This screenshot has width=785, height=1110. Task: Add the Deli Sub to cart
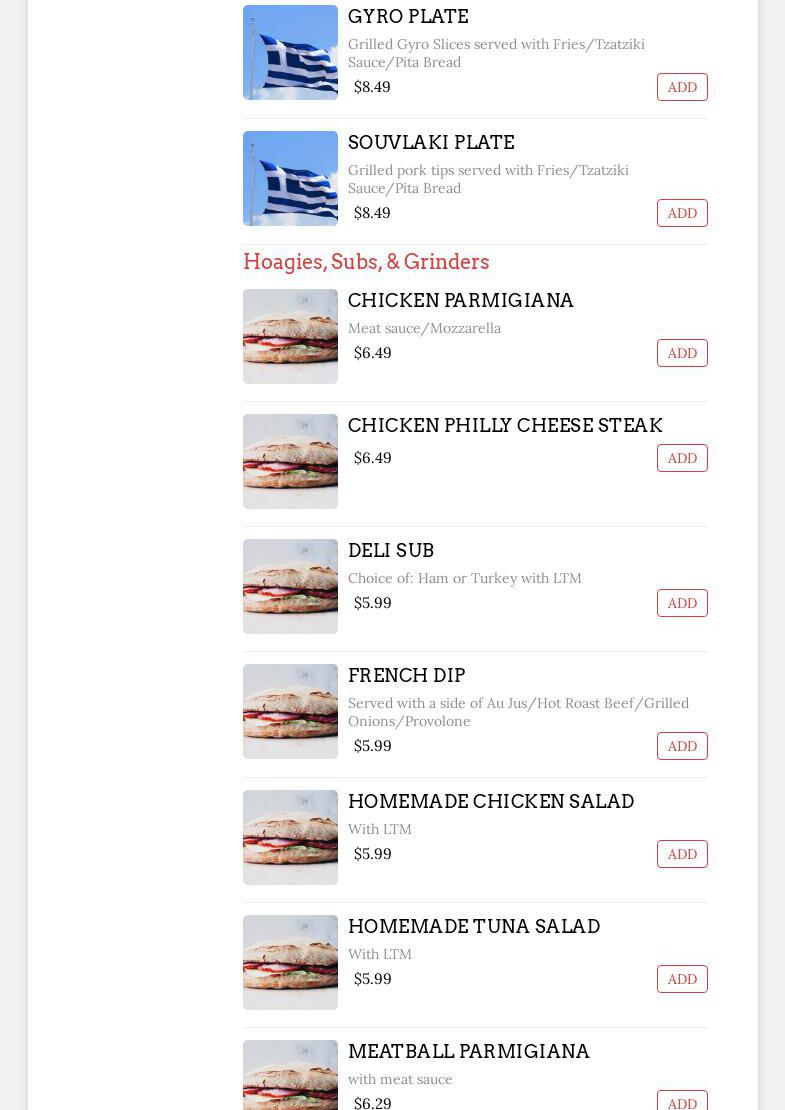[x=682, y=603]
